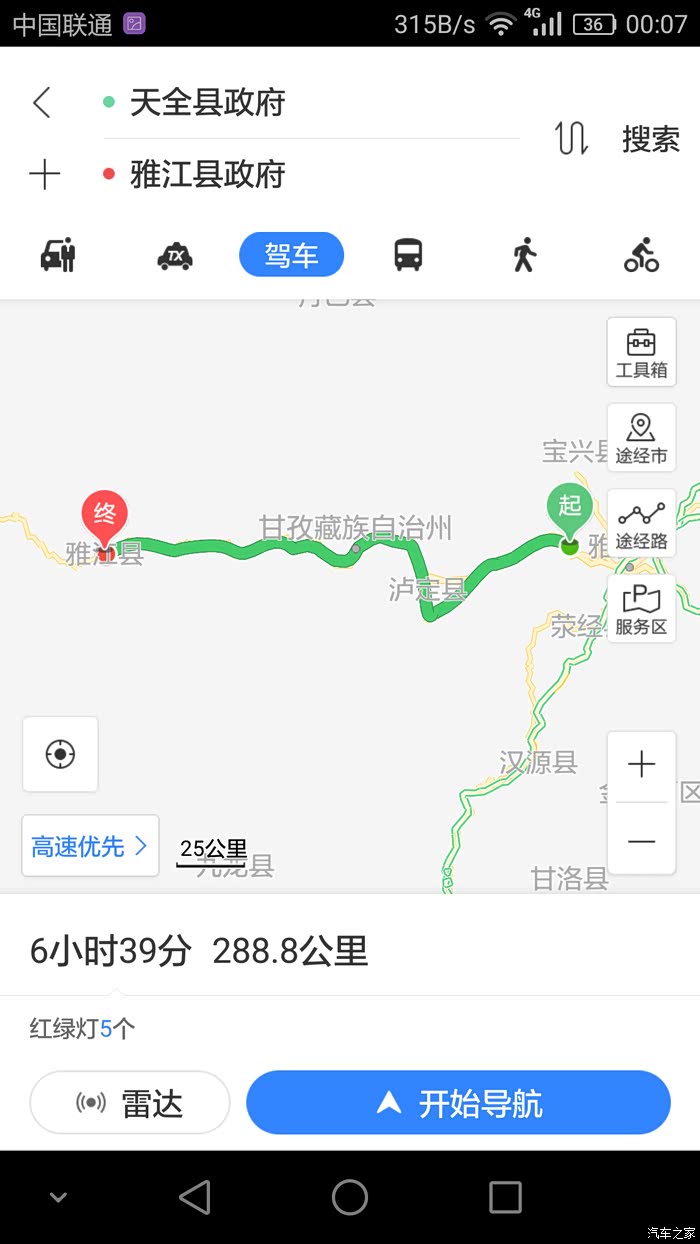This screenshot has height=1244, width=700.
Task: Swap the start and destination points
Action: [571, 138]
